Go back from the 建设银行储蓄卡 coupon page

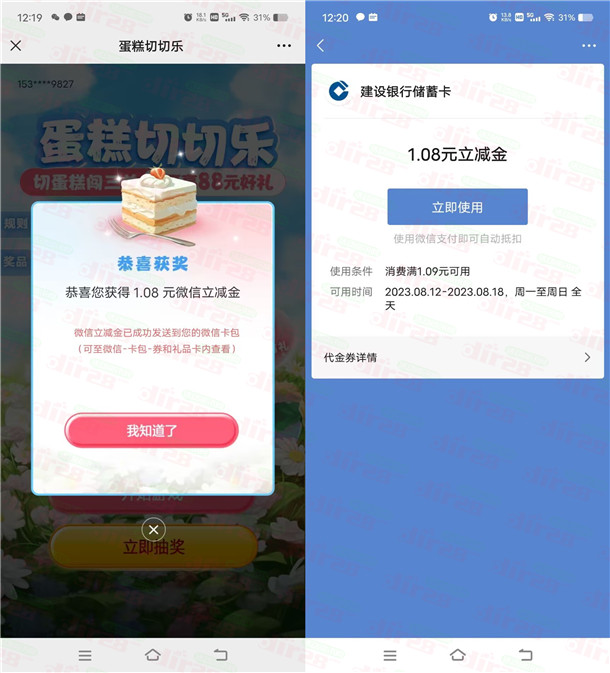click(320, 46)
